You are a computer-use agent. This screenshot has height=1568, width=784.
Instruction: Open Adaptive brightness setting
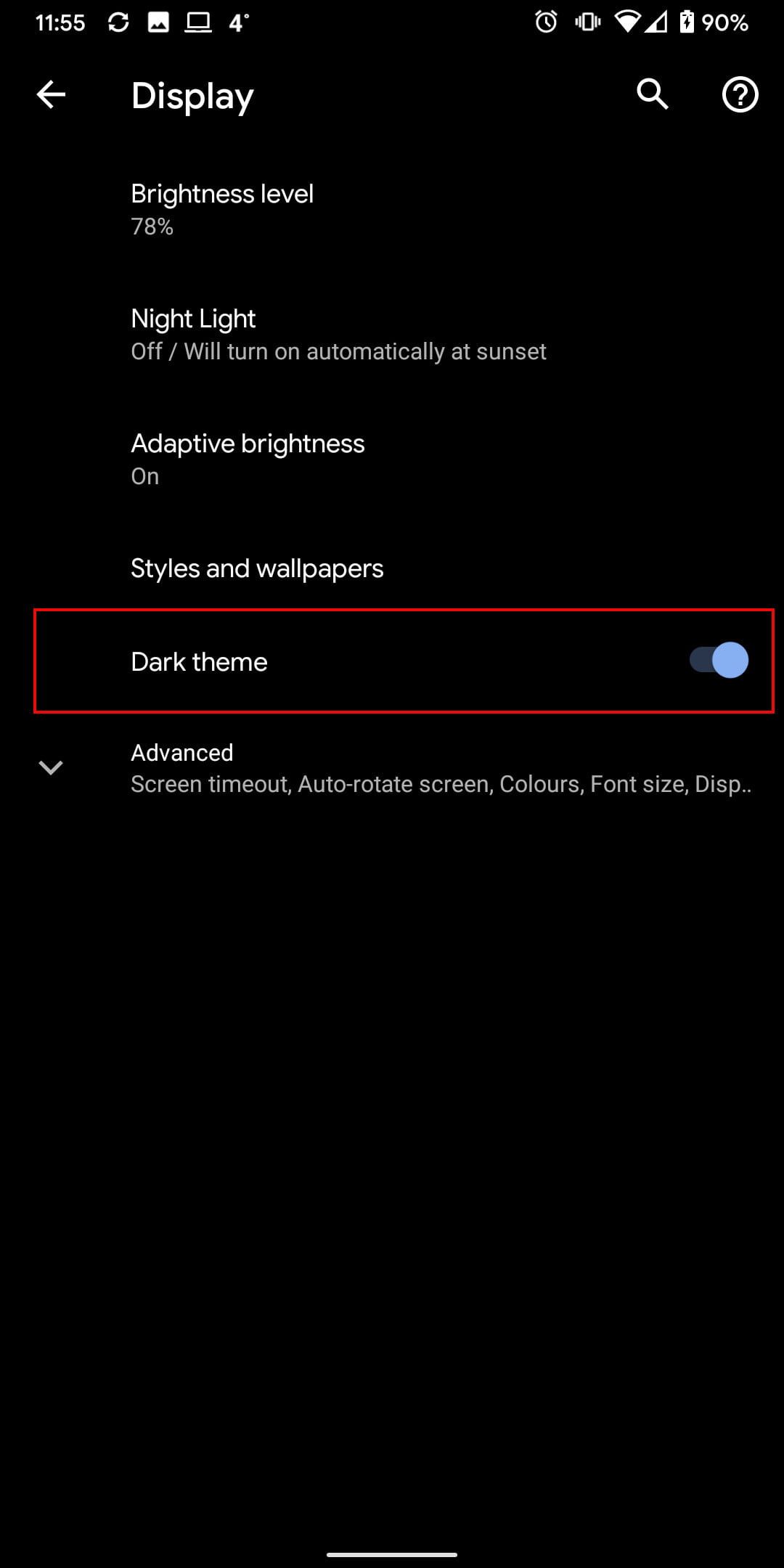(x=248, y=459)
